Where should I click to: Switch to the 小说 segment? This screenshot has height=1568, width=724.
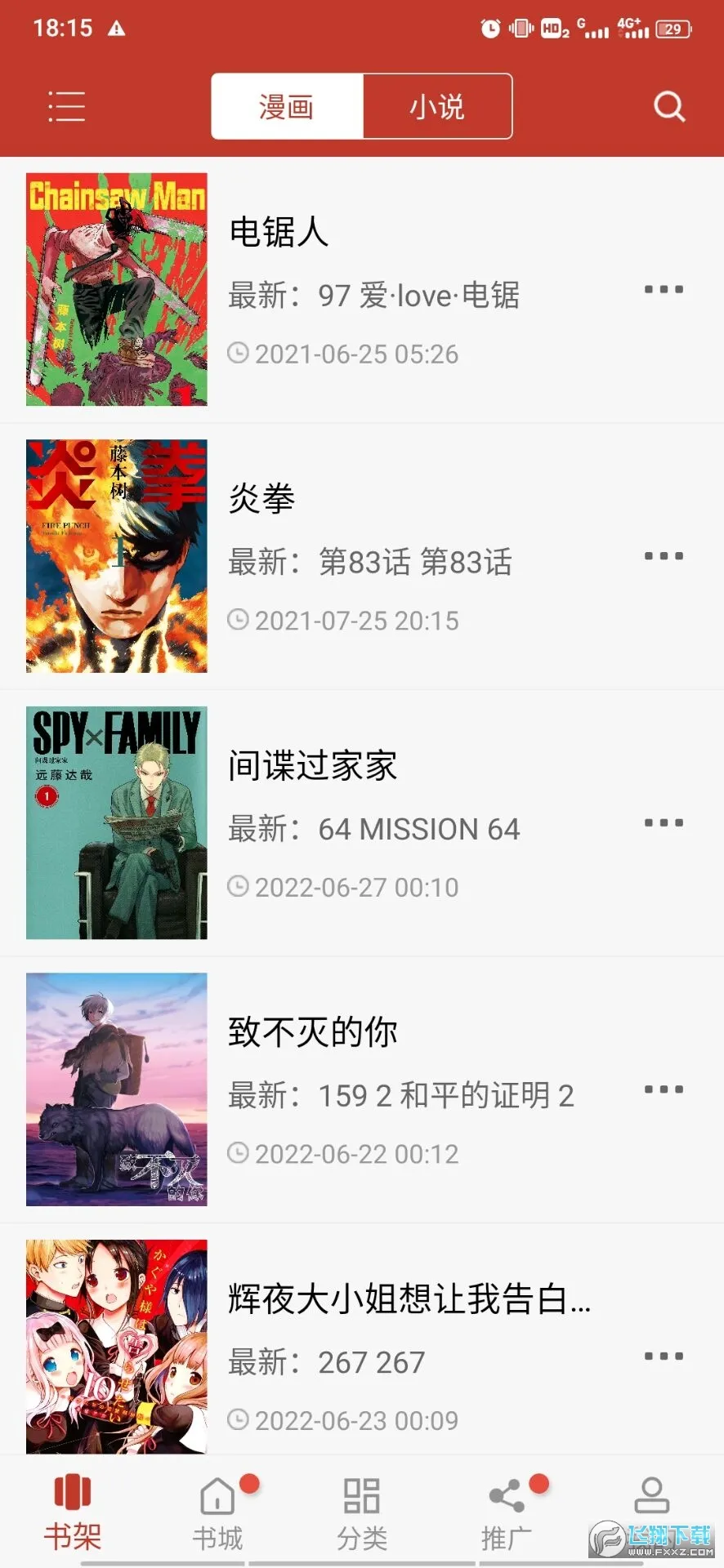click(437, 107)
